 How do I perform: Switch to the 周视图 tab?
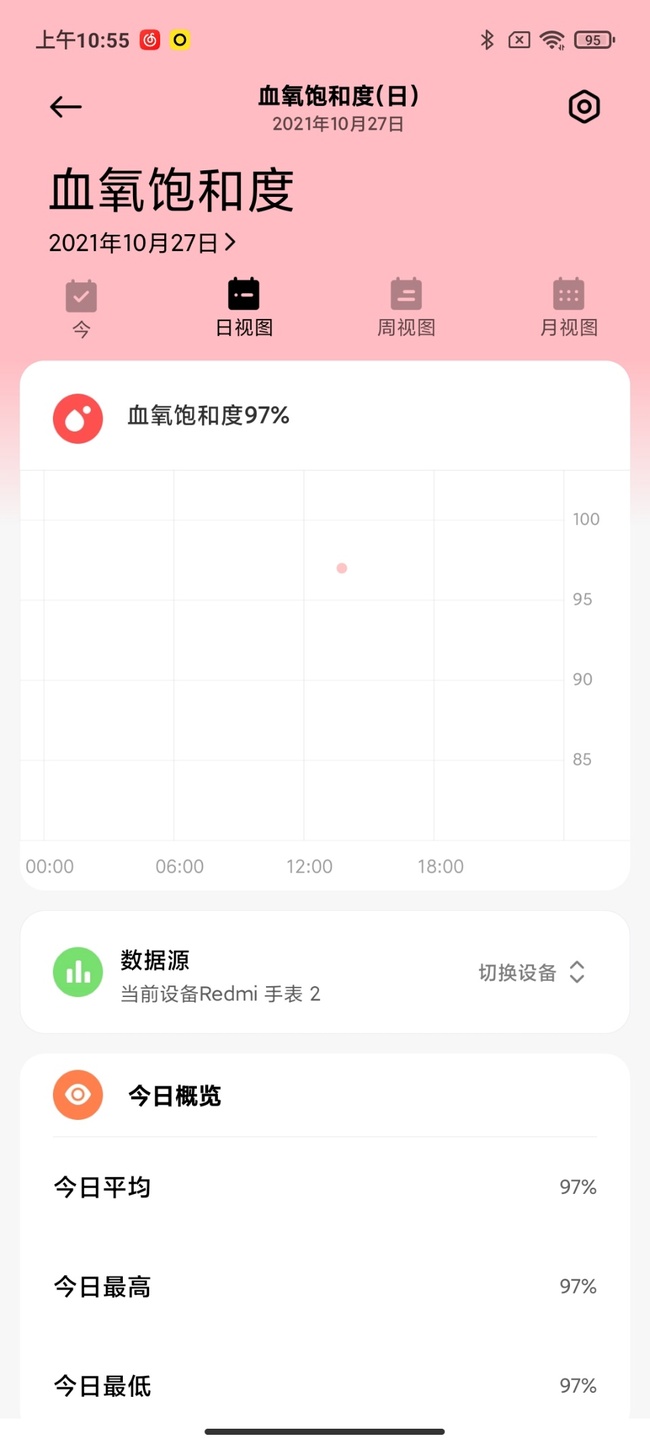406,309
